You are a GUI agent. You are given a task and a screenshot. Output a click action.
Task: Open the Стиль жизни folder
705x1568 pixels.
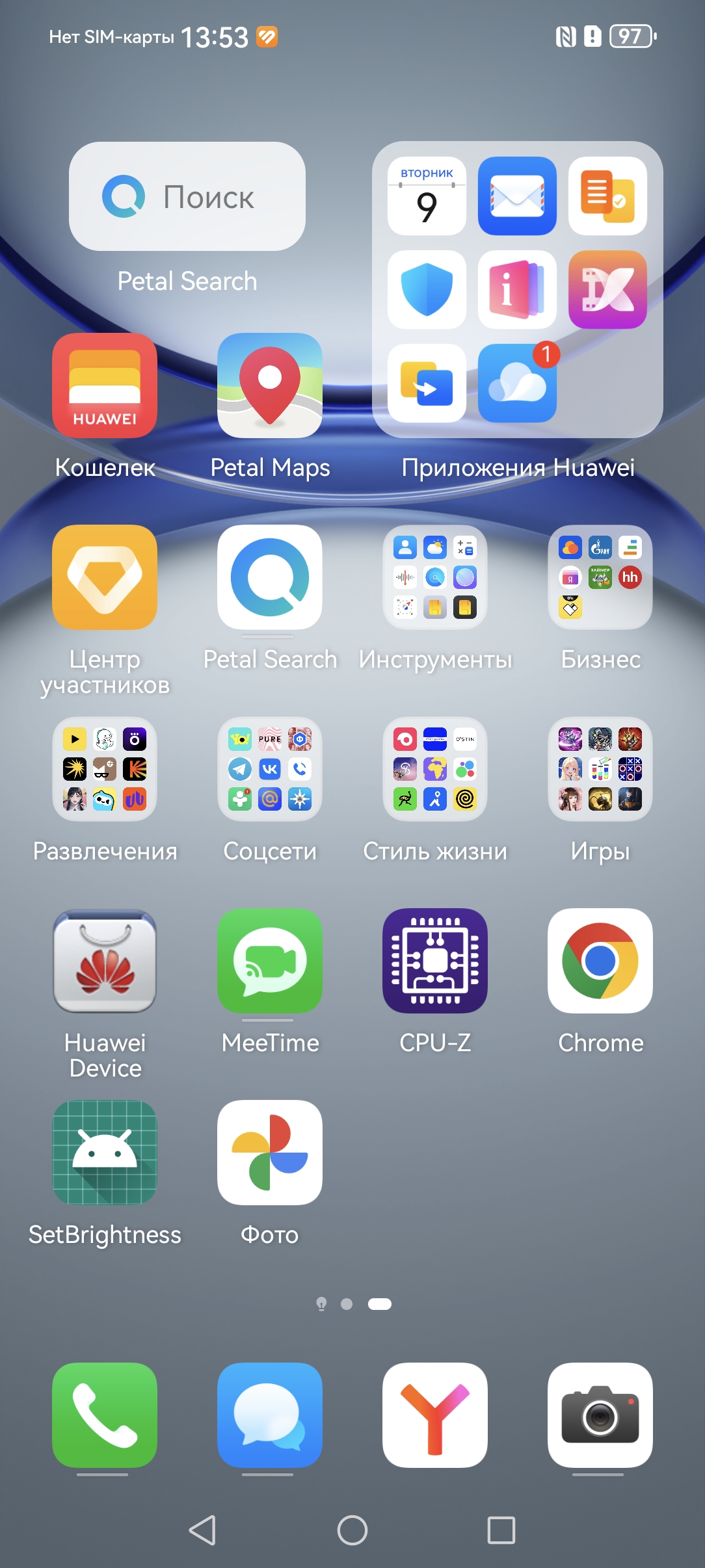[x=435, y=769]
